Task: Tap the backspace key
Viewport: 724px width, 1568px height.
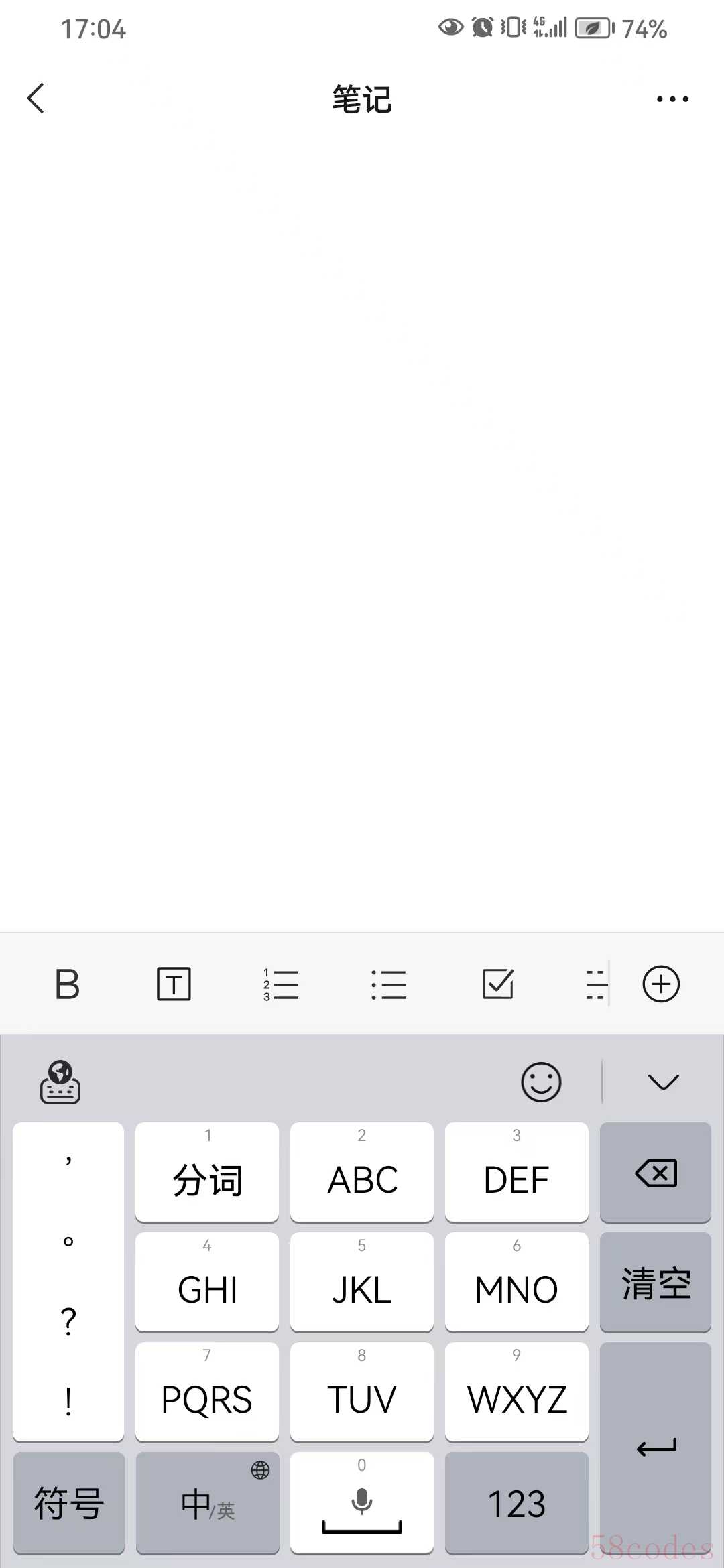Action: [x=656, y=1173]
